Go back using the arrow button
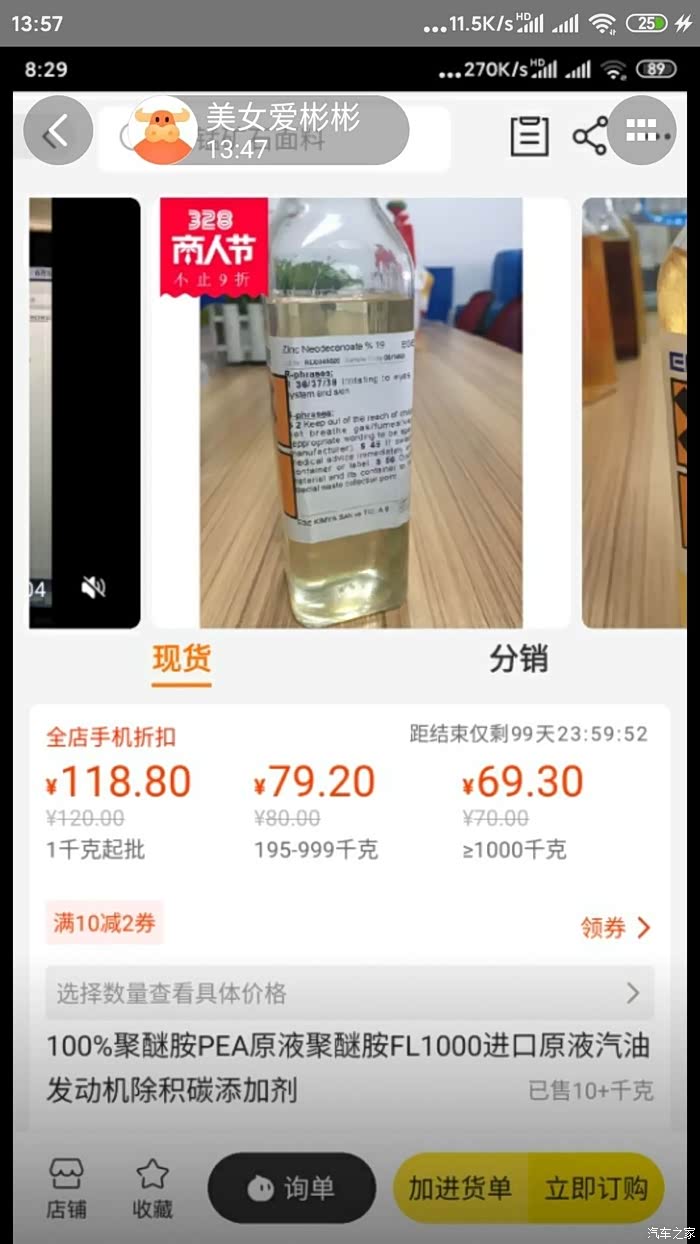 58,131
